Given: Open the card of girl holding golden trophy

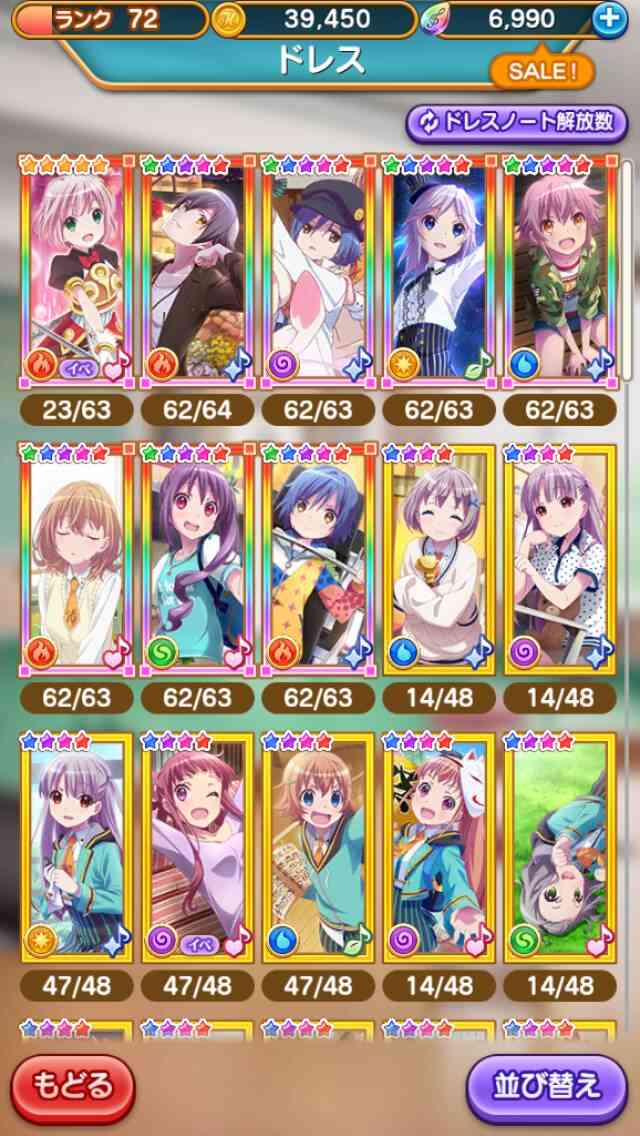Looking at the screenshot, I should tap(439, 559).
